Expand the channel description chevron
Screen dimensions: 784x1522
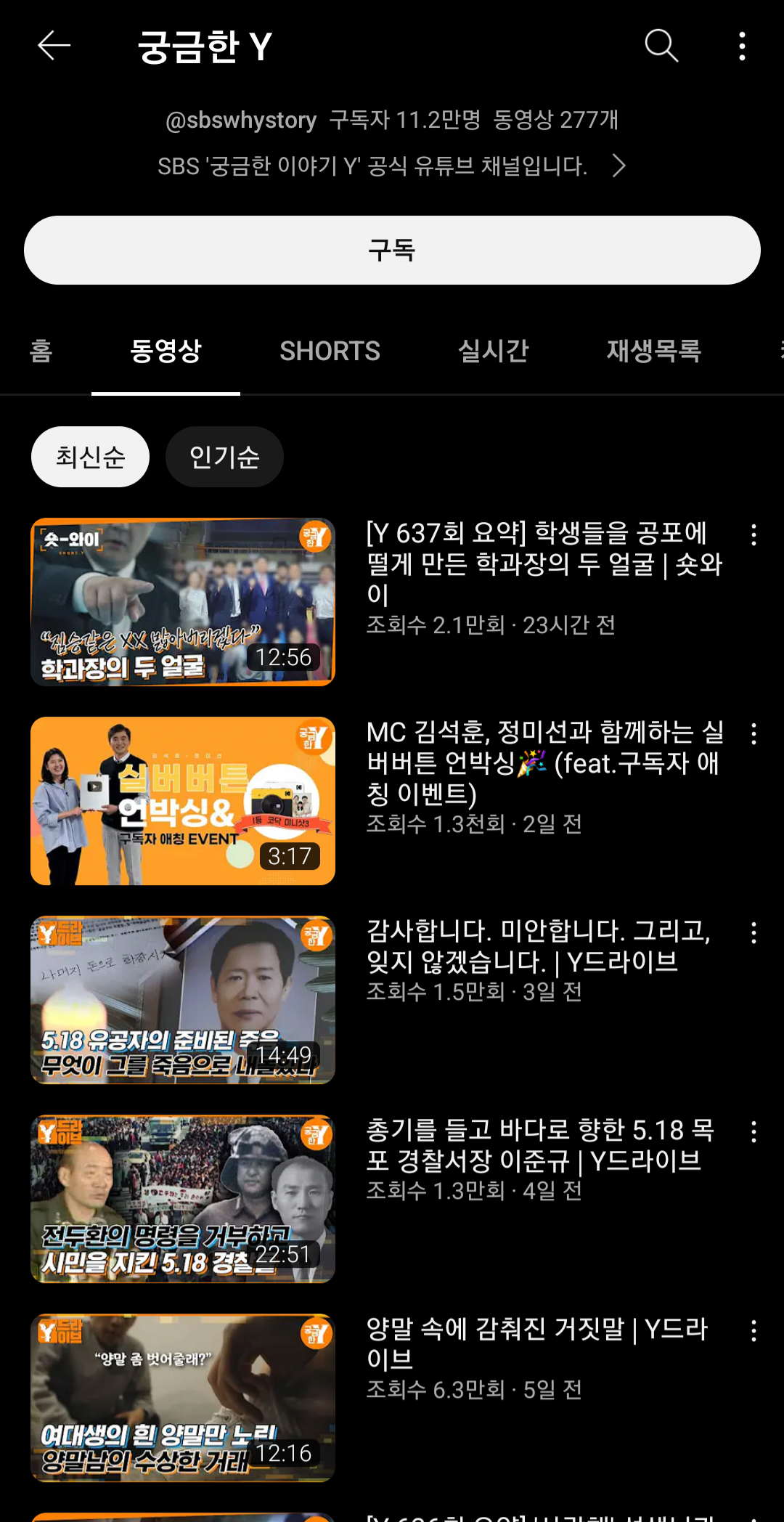click(x=618, y=166)
